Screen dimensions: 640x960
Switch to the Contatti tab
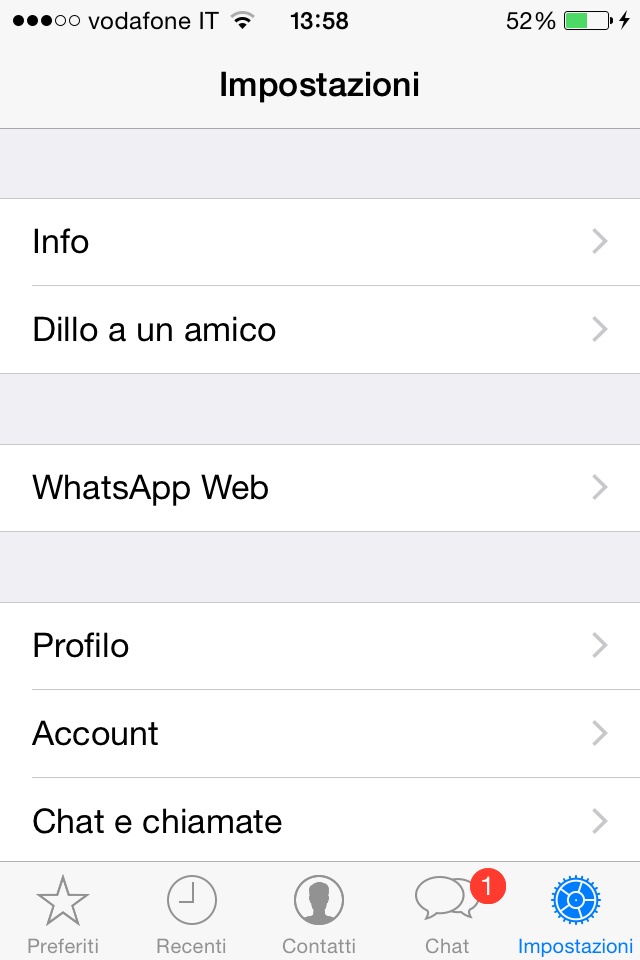tap(319, 912)
